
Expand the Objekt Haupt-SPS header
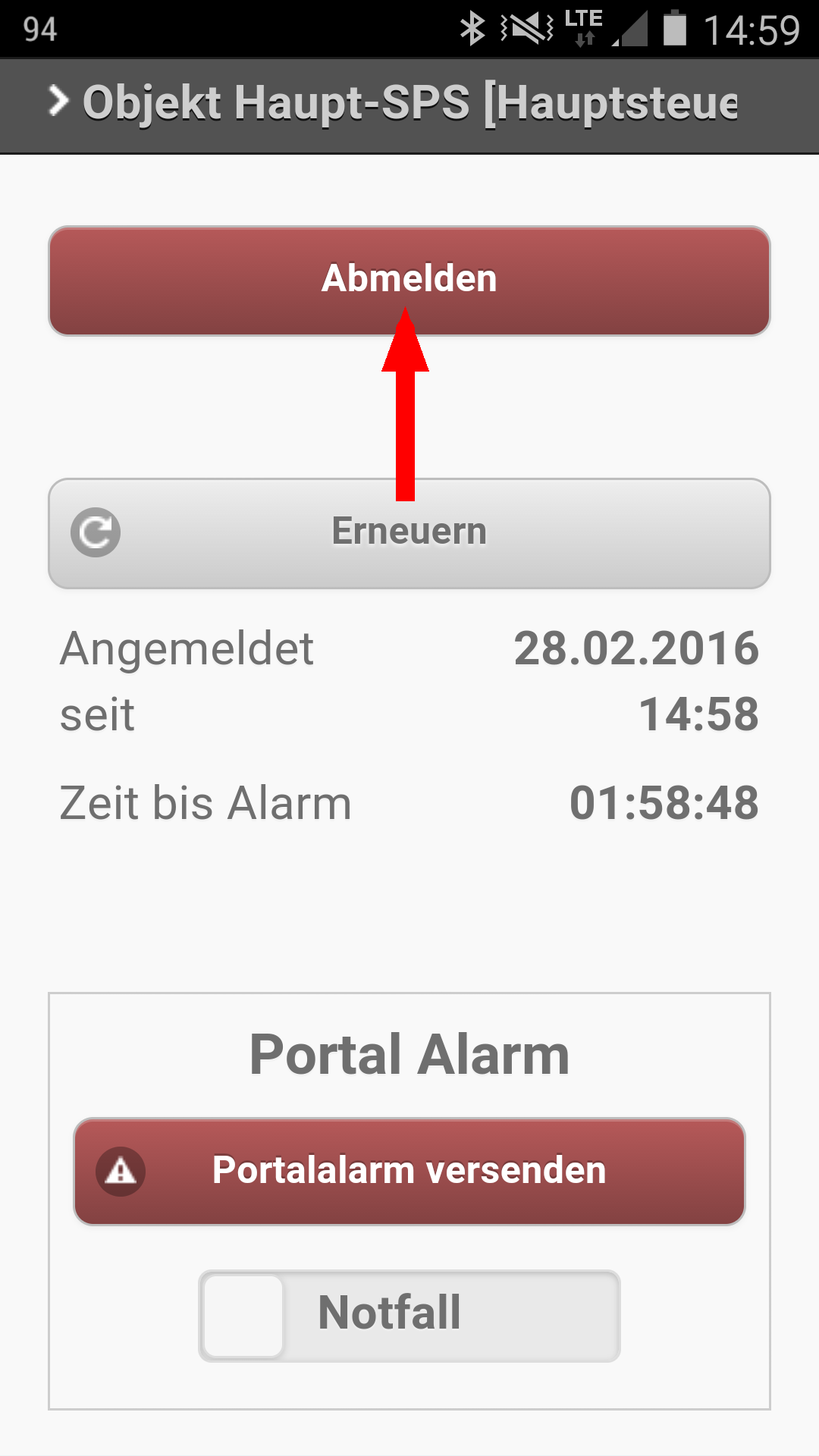point(394,103)
